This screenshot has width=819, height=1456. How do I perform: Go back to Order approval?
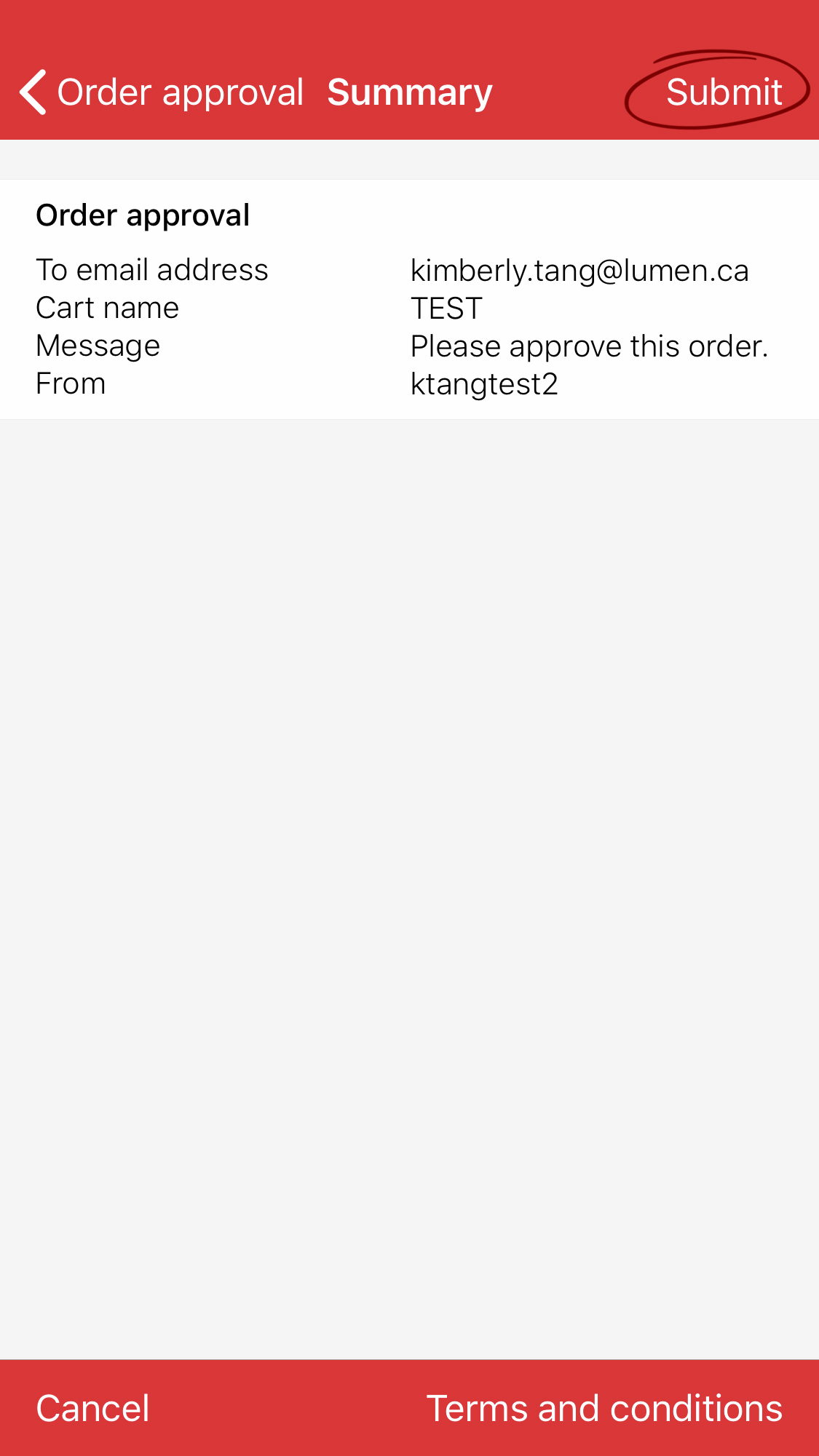tap(162, 92)
